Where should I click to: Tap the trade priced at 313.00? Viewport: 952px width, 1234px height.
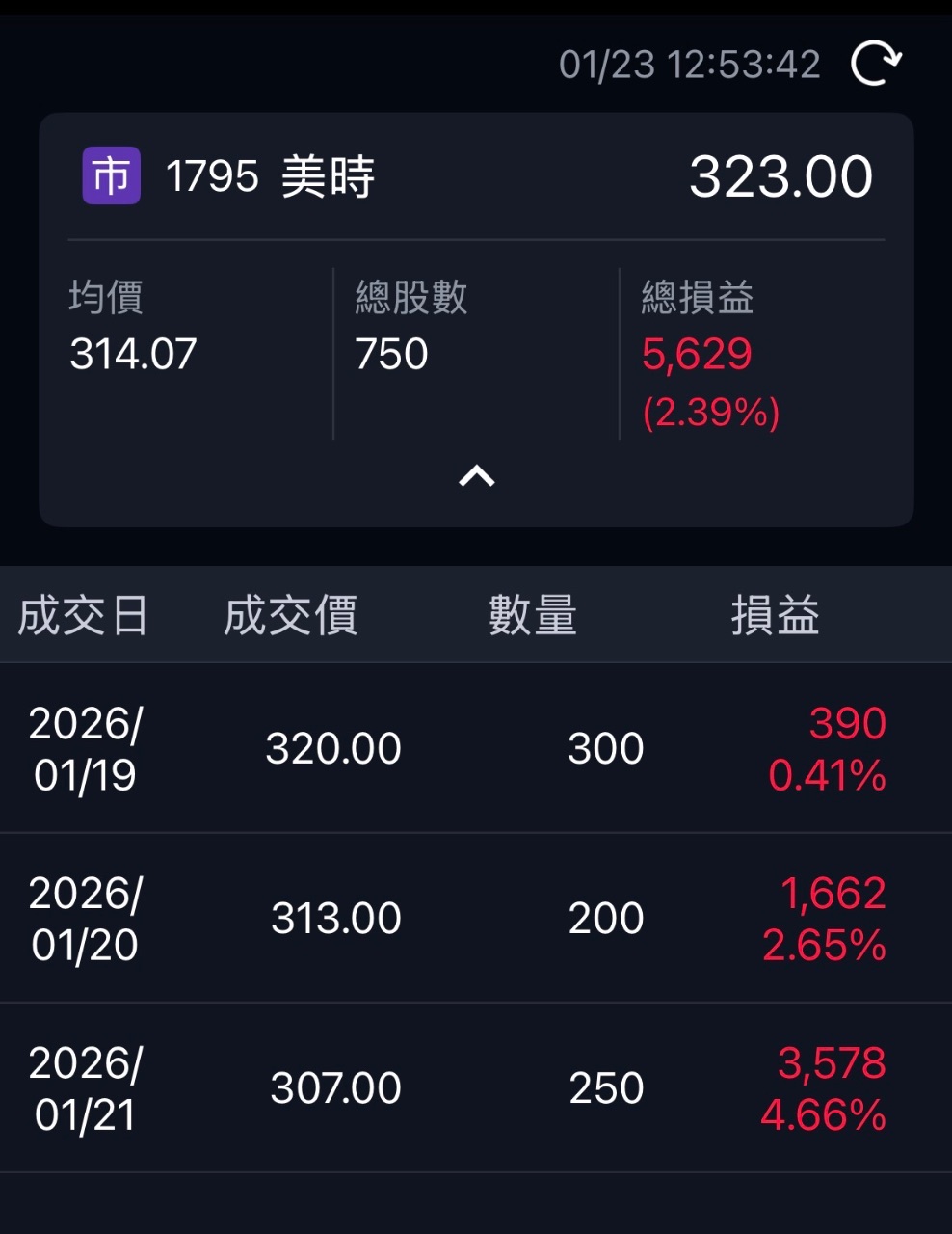click(x=334, y=917)
